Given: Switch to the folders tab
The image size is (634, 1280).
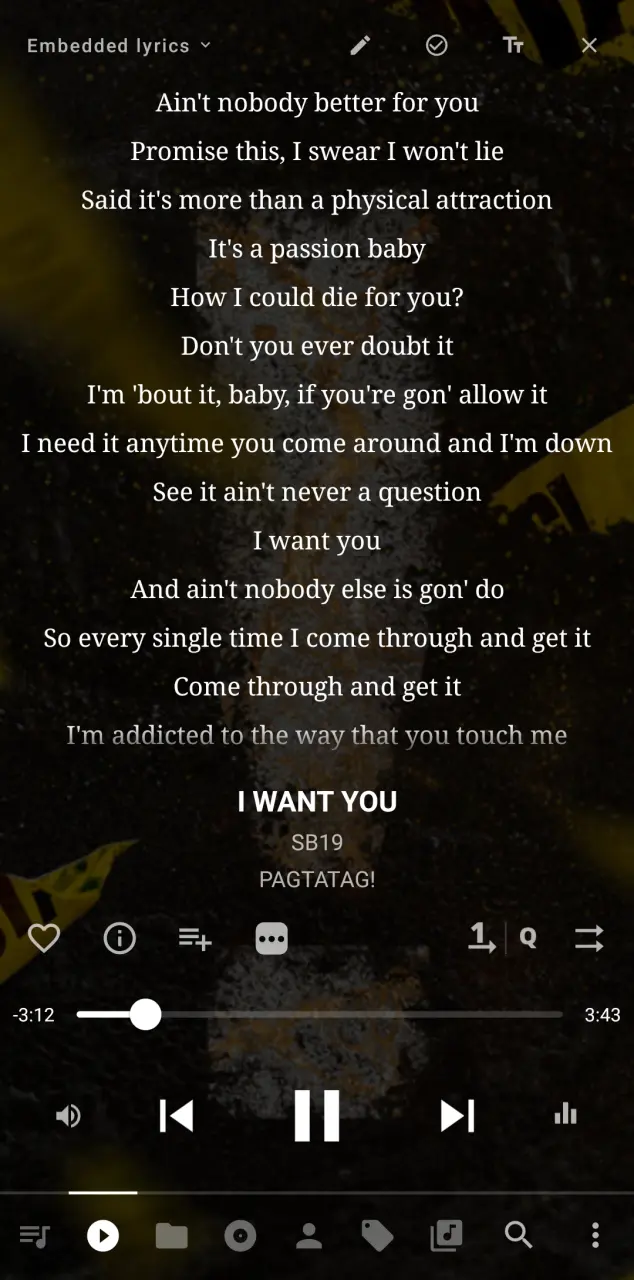Looking at the screenshot, I should 172,1236.
